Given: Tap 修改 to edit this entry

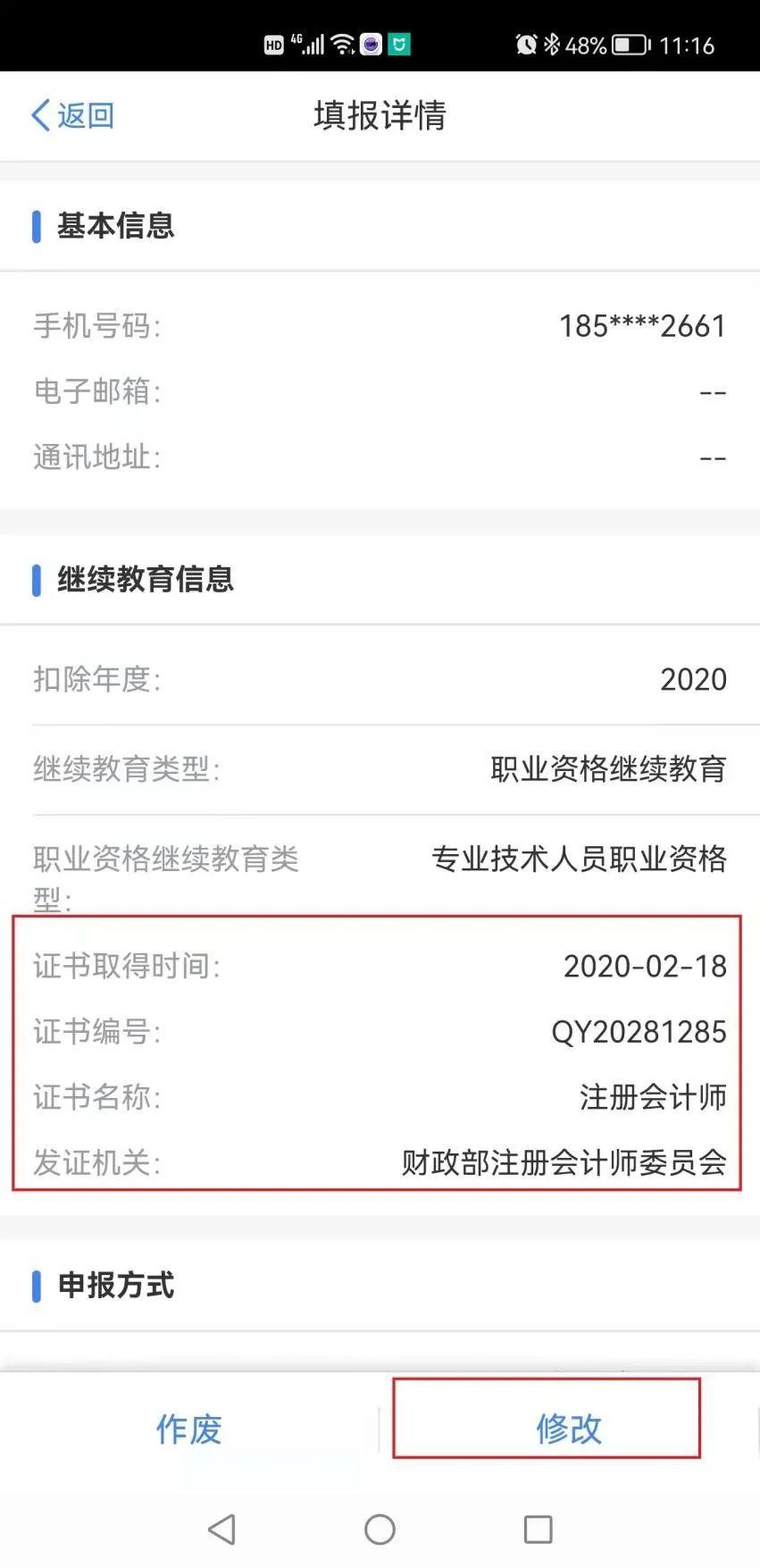Looking at the screenshot, I should pos(569,1429).
